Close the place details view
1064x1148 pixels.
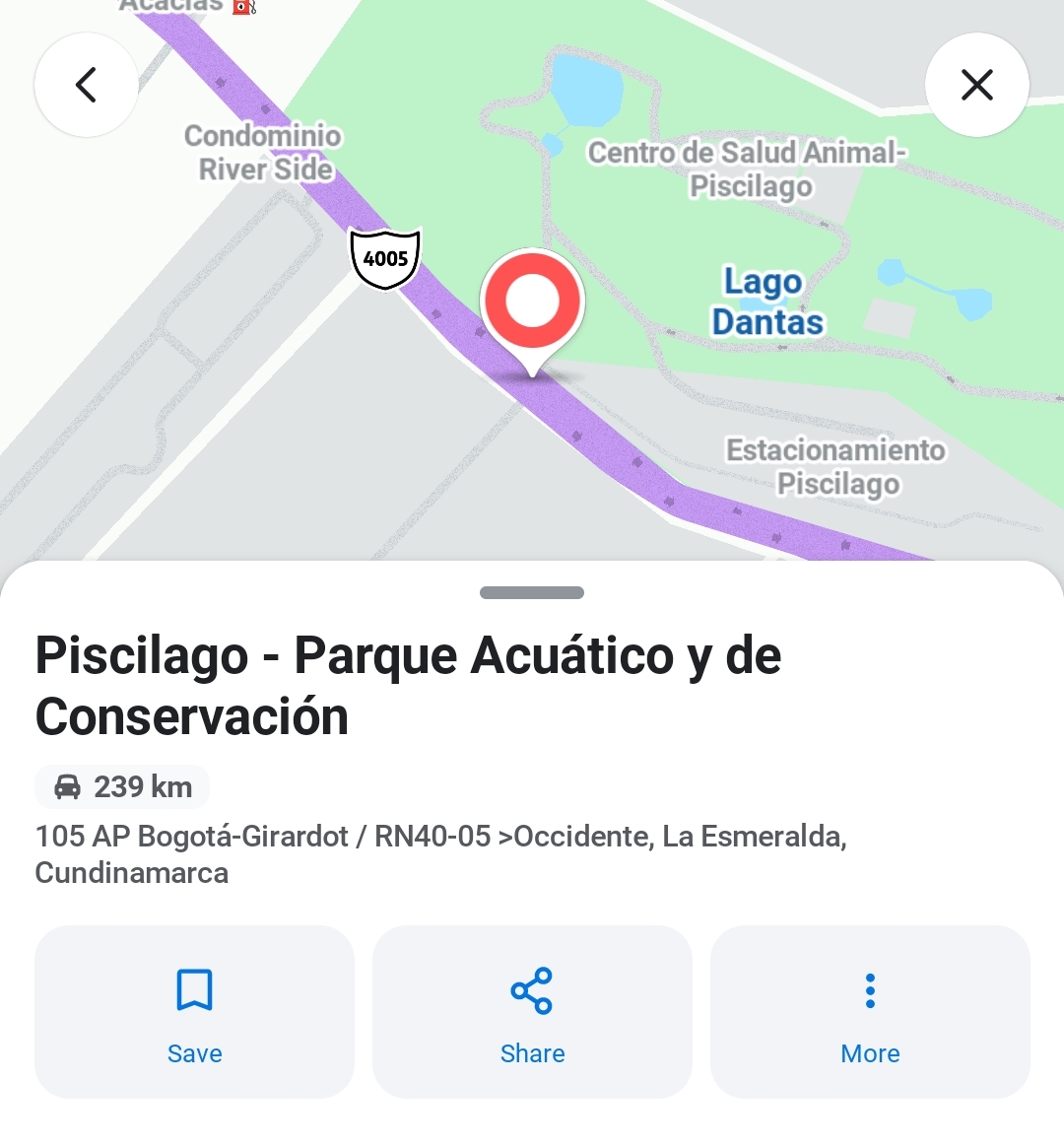pos(976,85)
